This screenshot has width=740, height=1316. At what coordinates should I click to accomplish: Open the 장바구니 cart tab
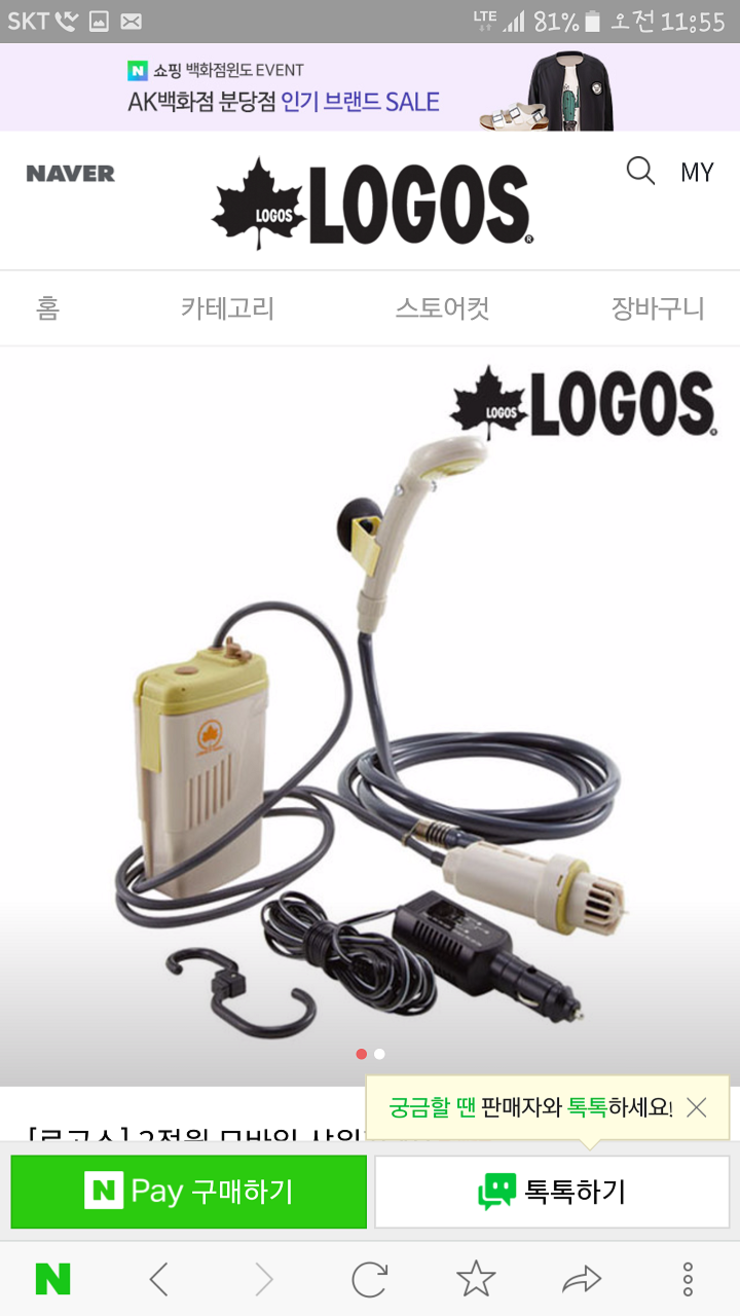coord(658,308)
